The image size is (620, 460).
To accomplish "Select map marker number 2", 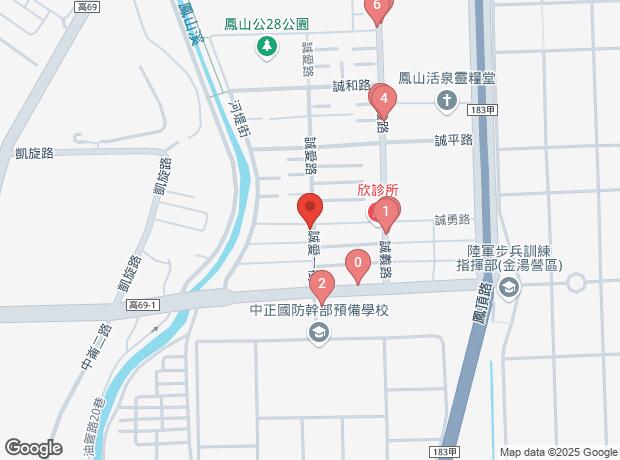I will [321, 285].
